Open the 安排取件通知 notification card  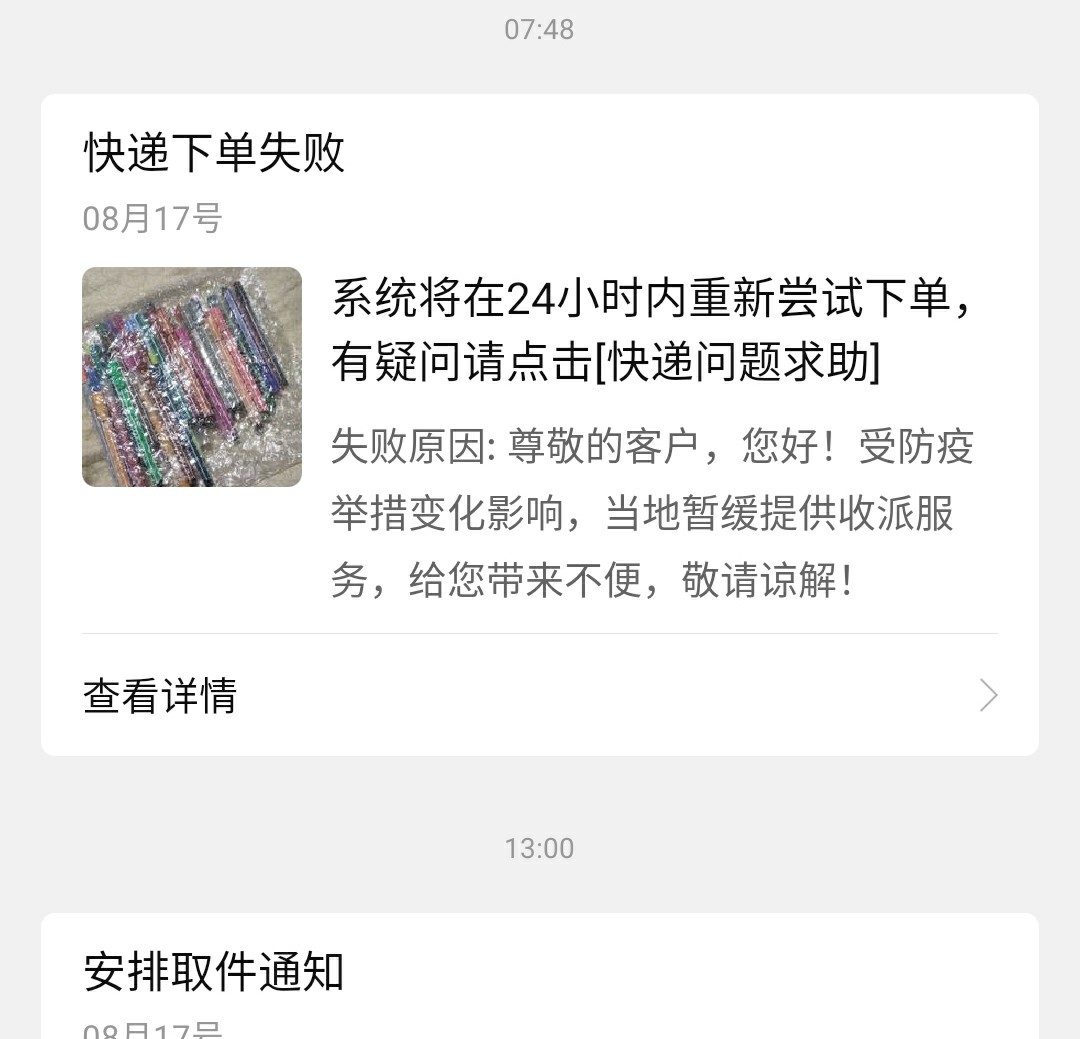(539, 975)
